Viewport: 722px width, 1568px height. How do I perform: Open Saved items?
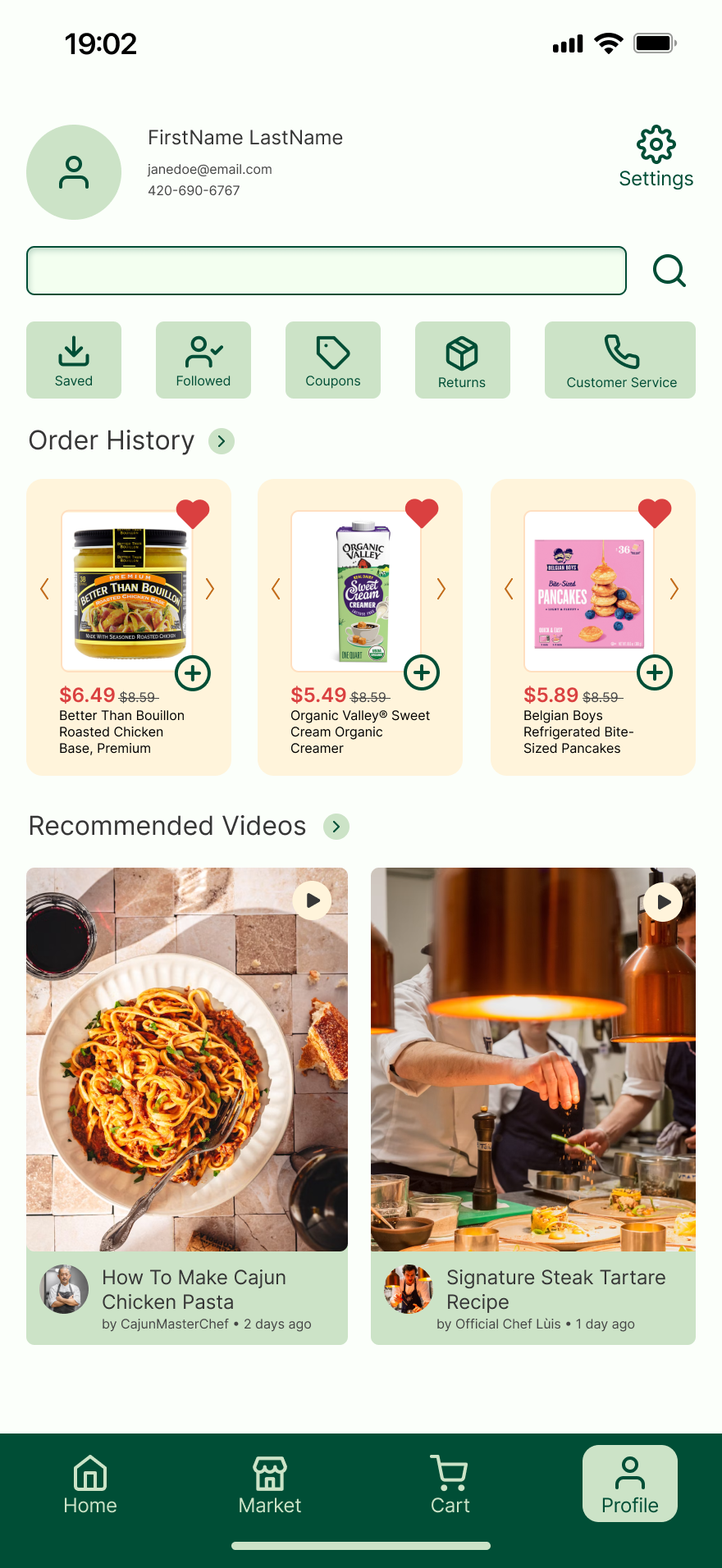point(74,360)
